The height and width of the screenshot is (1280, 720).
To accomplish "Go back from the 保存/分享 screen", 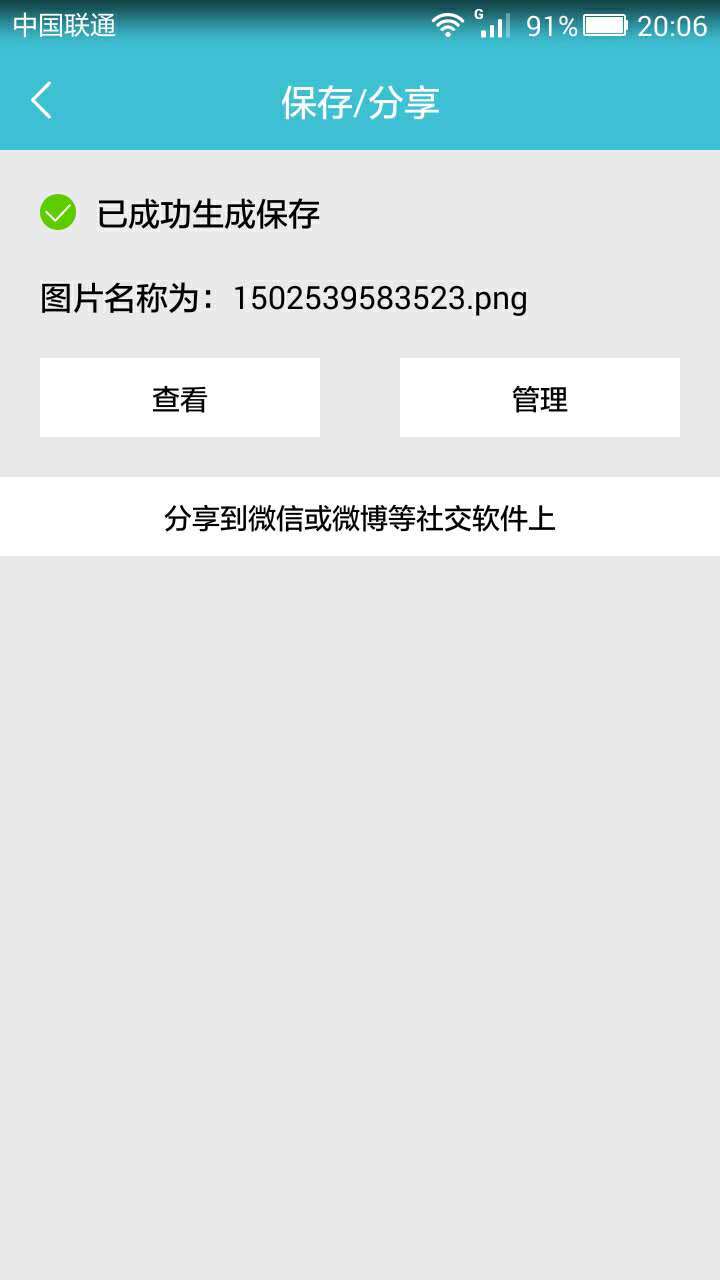I will click(41, 101).
